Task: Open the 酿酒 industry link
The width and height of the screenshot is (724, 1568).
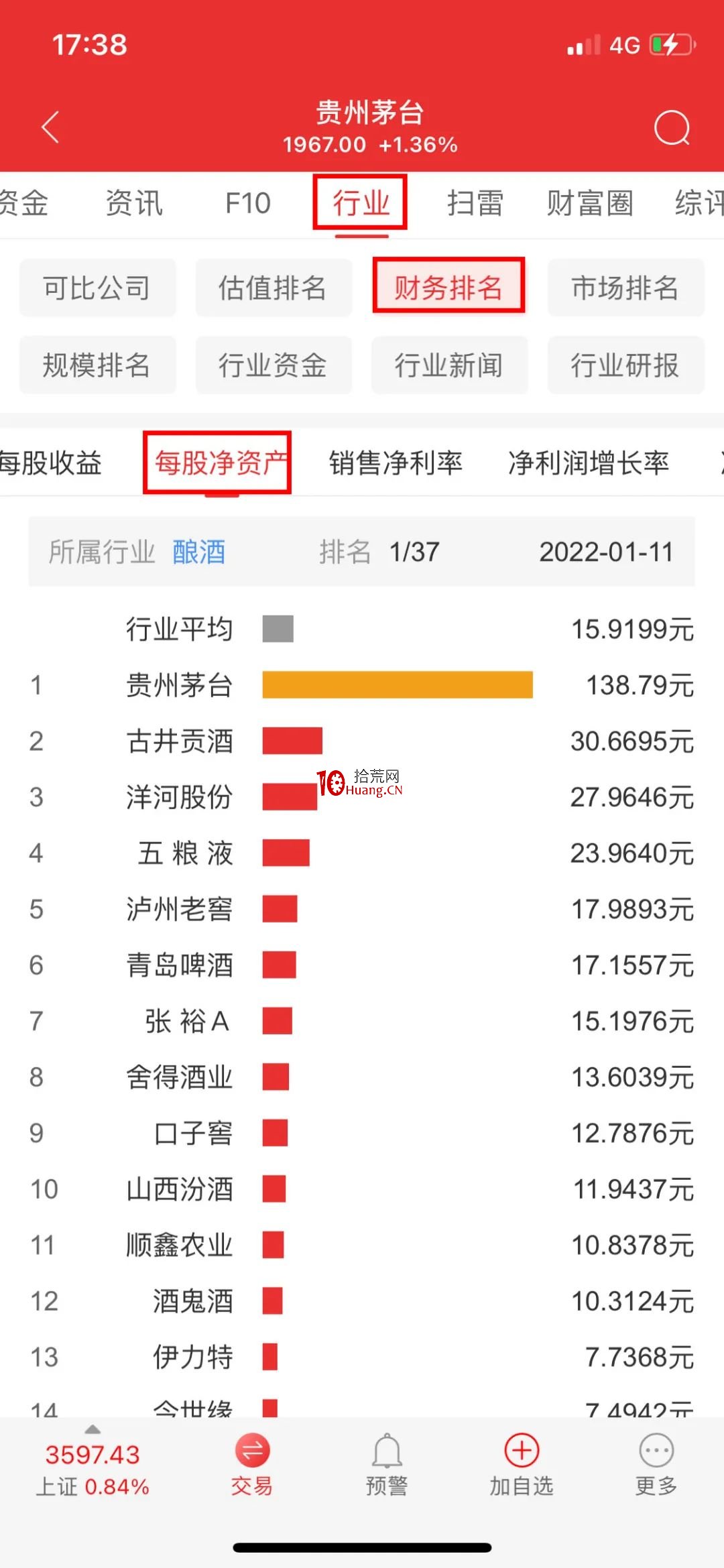Action: tap(199, 552)
